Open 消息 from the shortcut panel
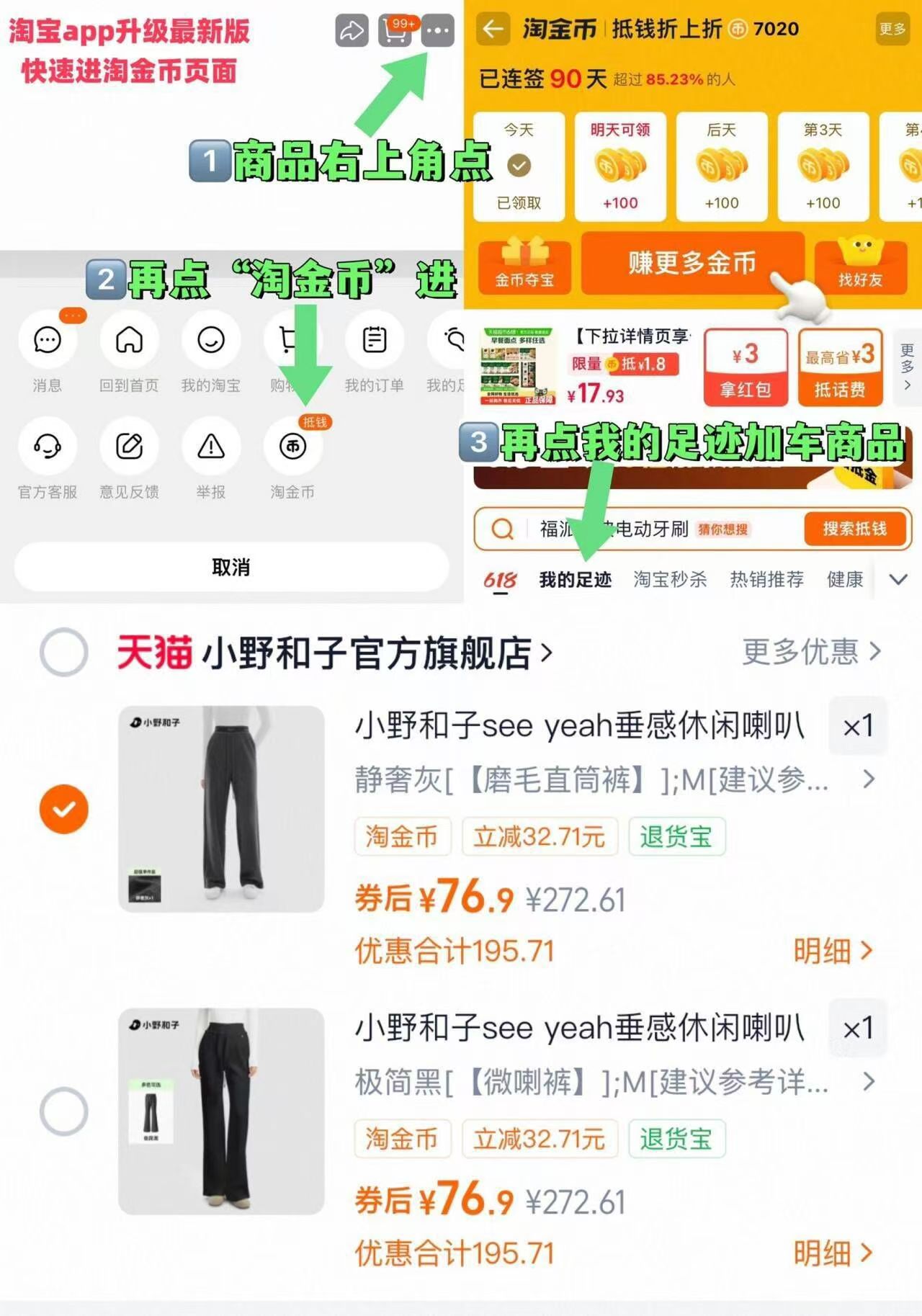The width and height of the screenshot is (922, 1316). (47, 340)
